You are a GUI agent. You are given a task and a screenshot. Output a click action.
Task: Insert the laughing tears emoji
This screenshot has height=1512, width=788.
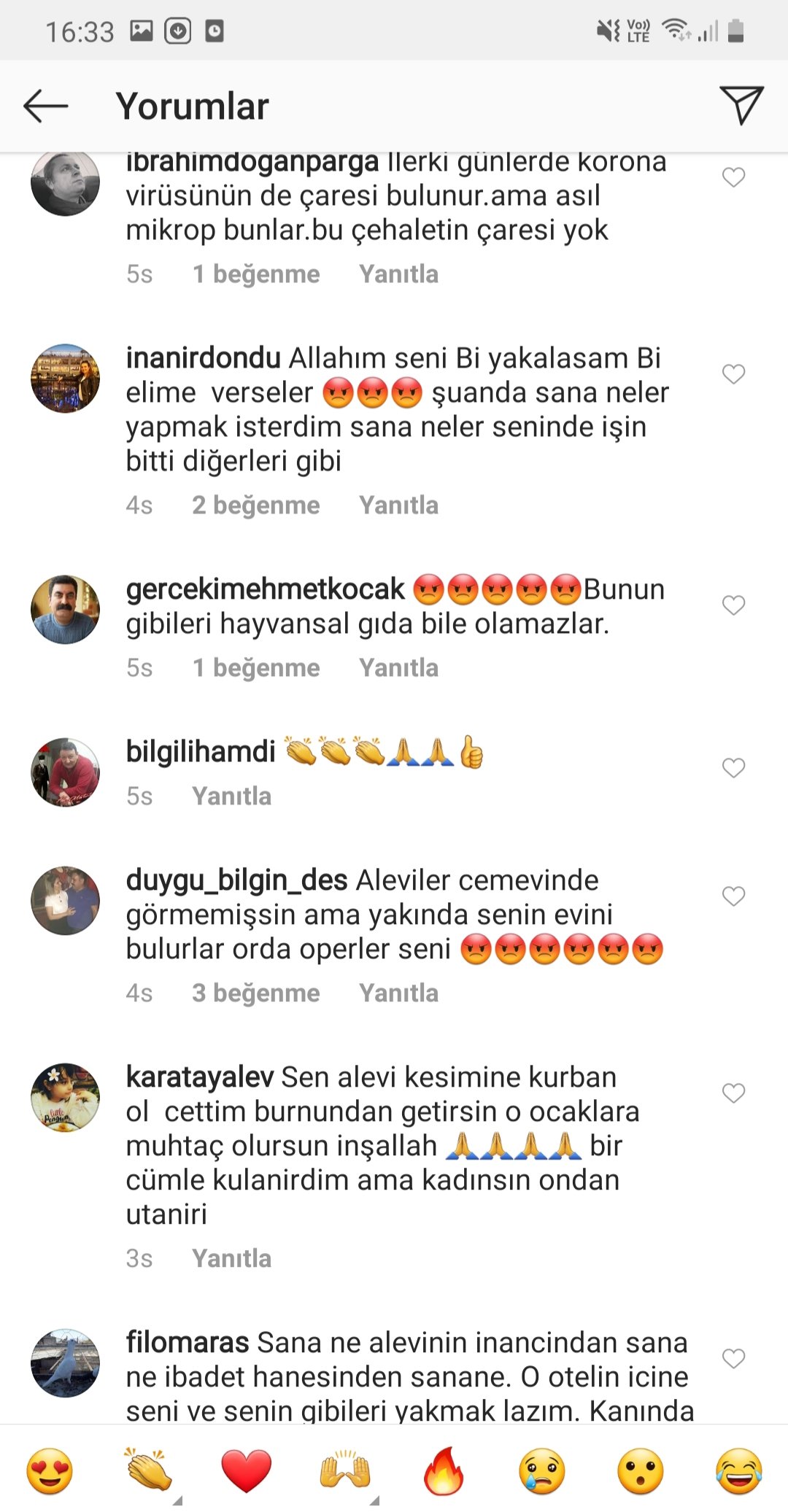(x=738, y=1470)
